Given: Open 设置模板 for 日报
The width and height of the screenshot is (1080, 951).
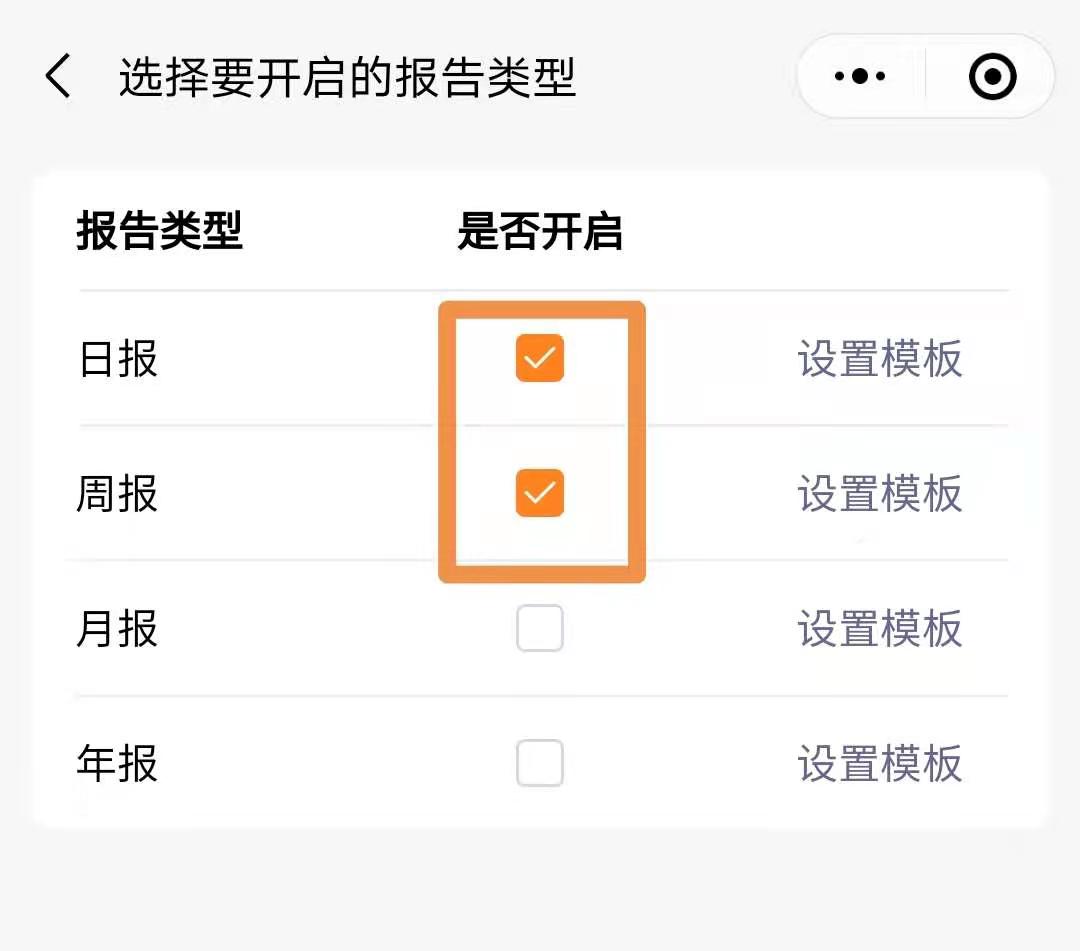Looking at the screenshot, I should (880, 359).
